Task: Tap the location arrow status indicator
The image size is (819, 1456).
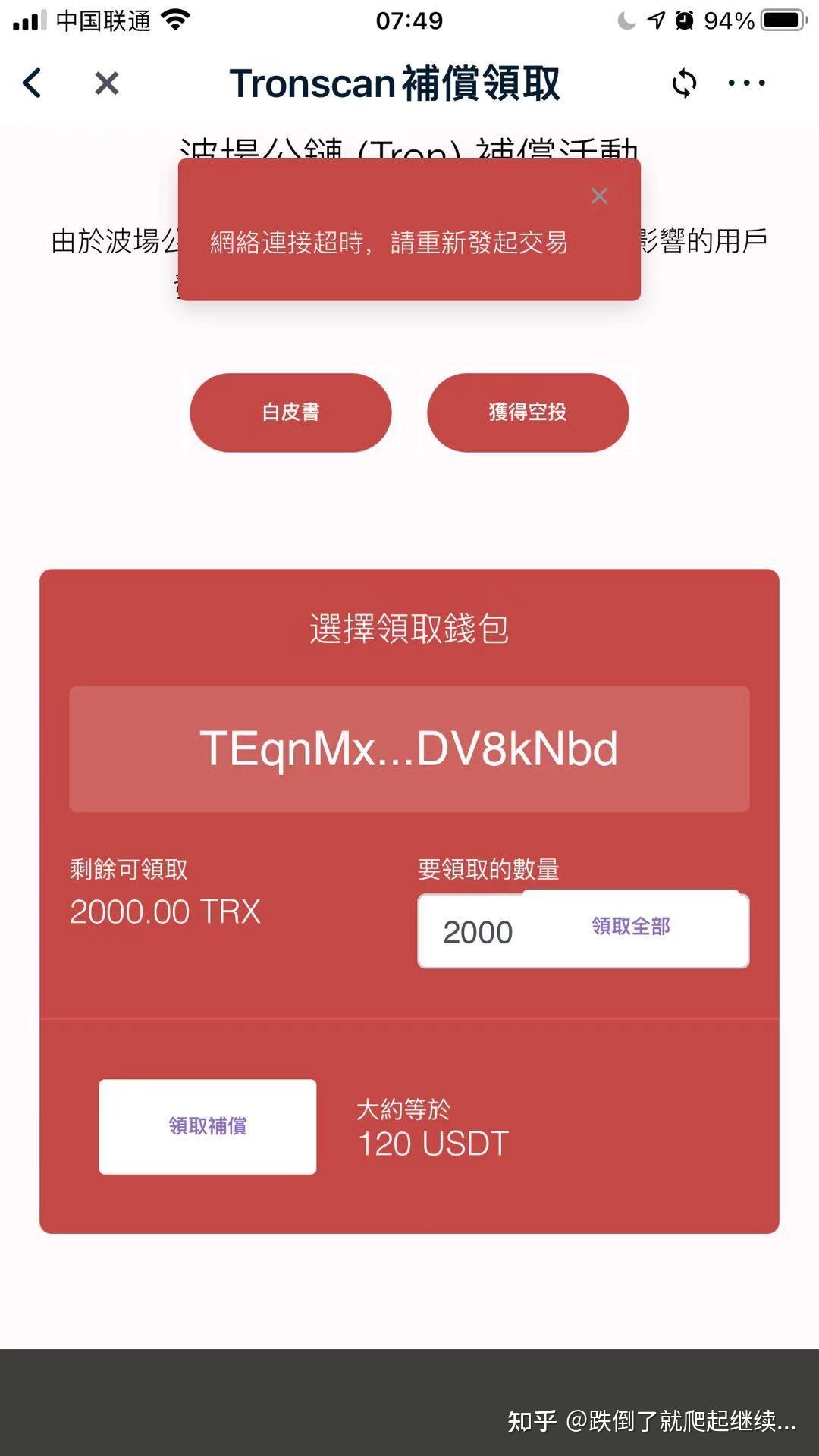Action: click(x=655, y=20)
